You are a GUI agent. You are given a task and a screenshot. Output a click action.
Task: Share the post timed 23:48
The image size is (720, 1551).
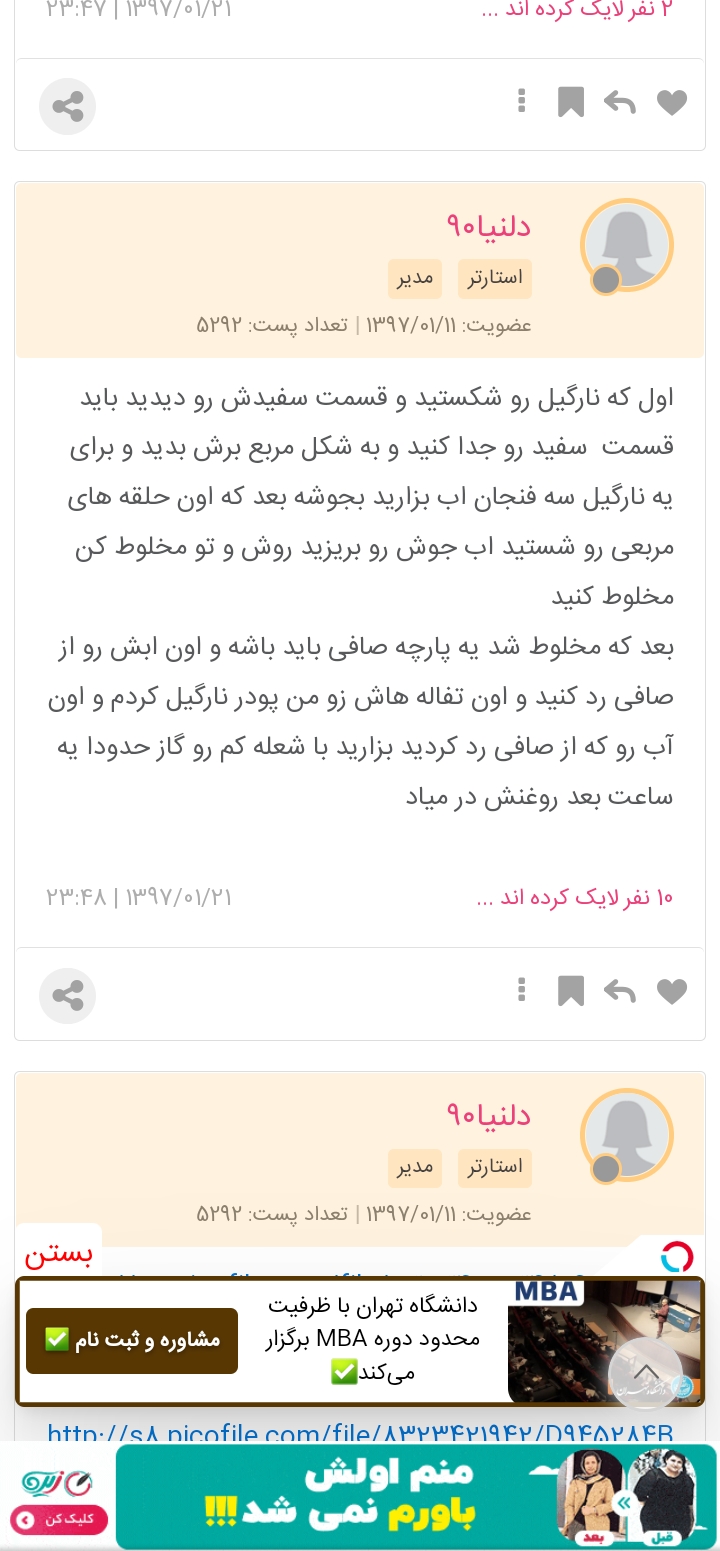coord(67,996)
